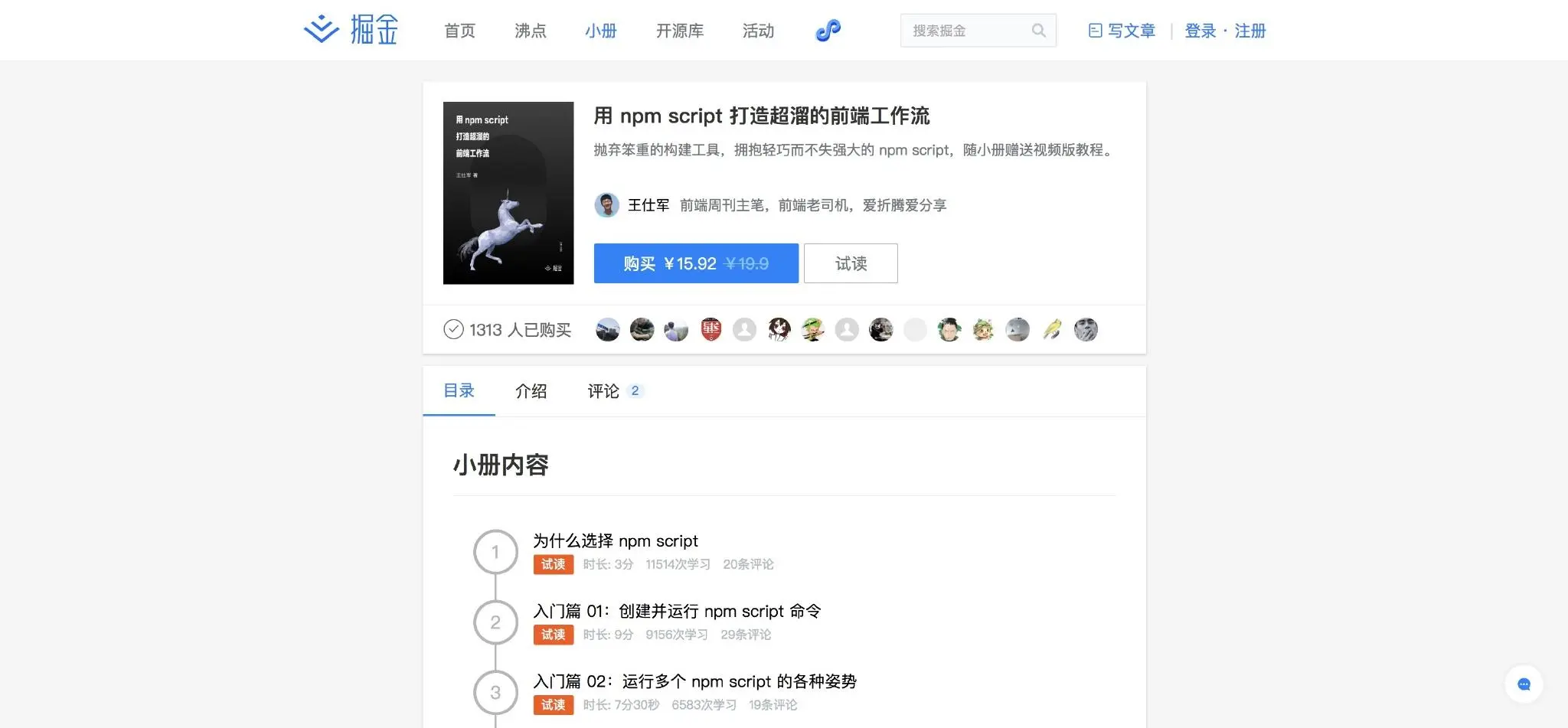The width and height of the screenshot is (1568, 728).
Task: Switch to the 评论 tab
Action: coord(603,391)
